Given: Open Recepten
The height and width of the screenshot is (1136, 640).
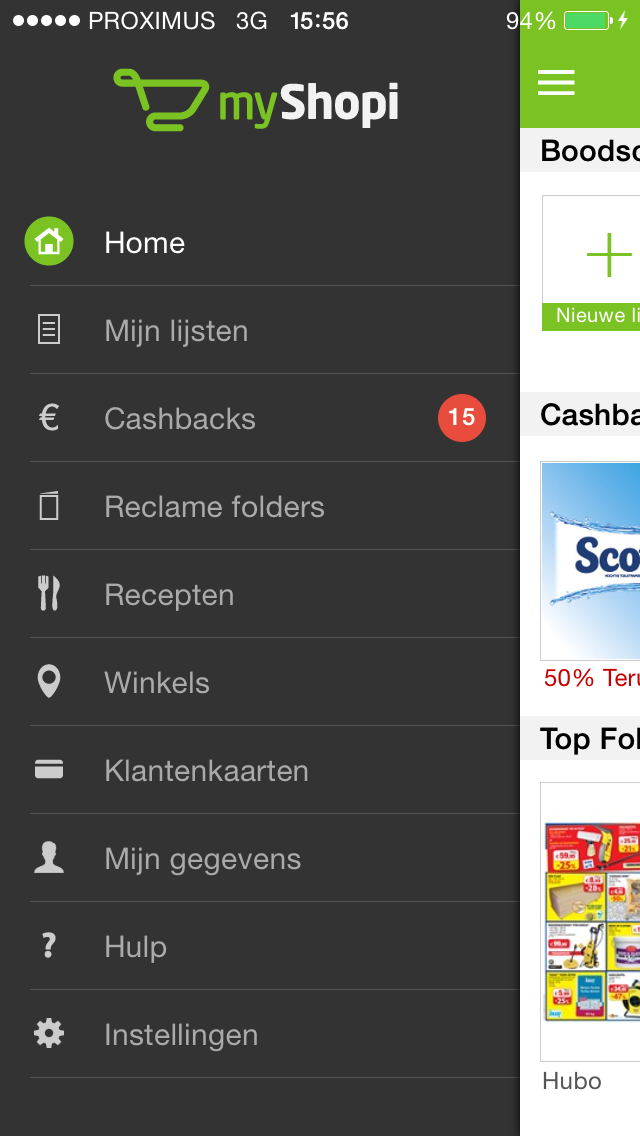Looking at the screenshot, I should (260, 594).
